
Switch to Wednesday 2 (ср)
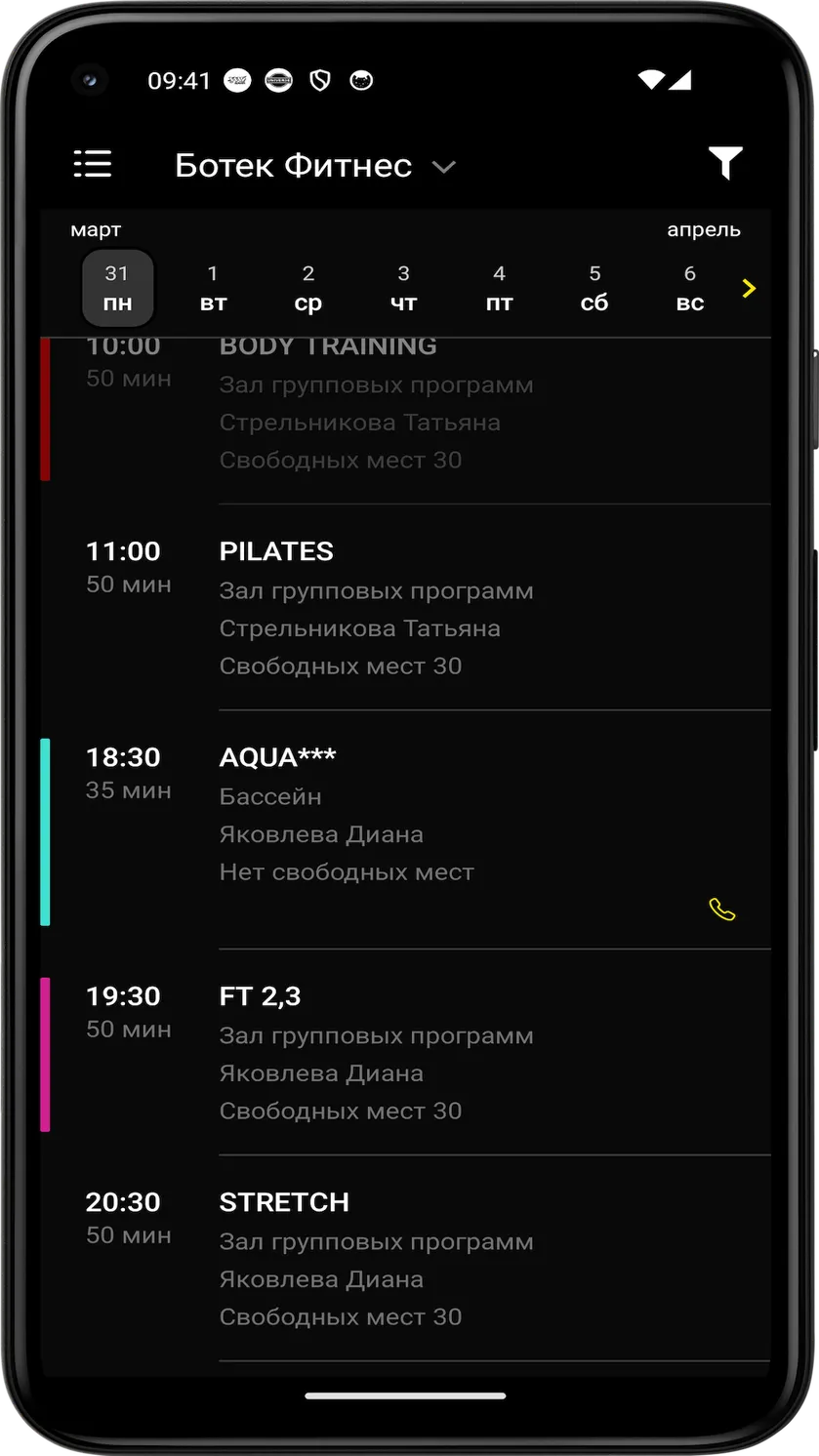click(x=308, y=288)
